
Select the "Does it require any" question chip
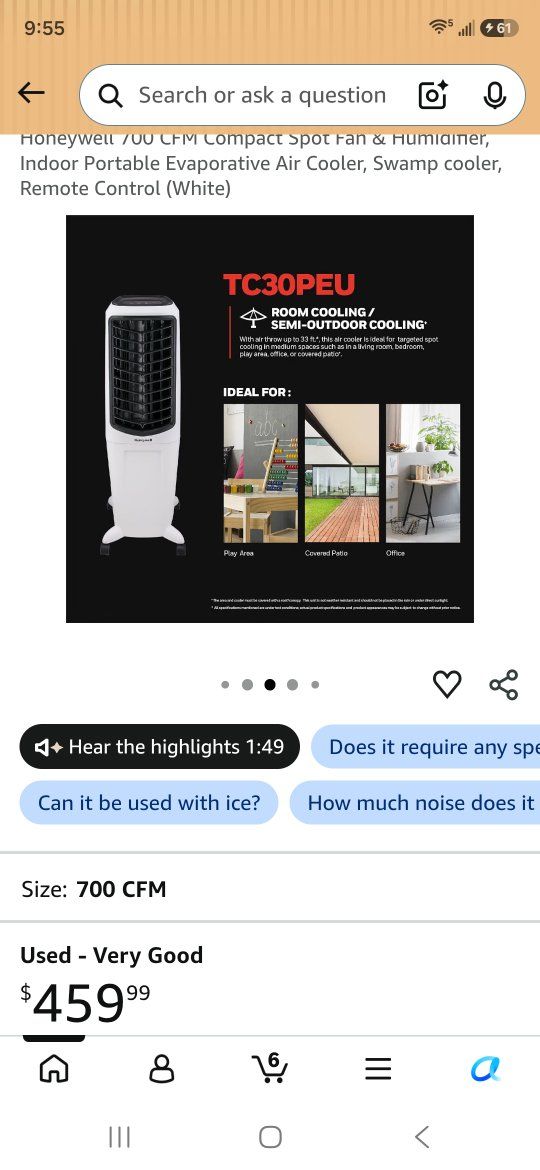[425, 747]
